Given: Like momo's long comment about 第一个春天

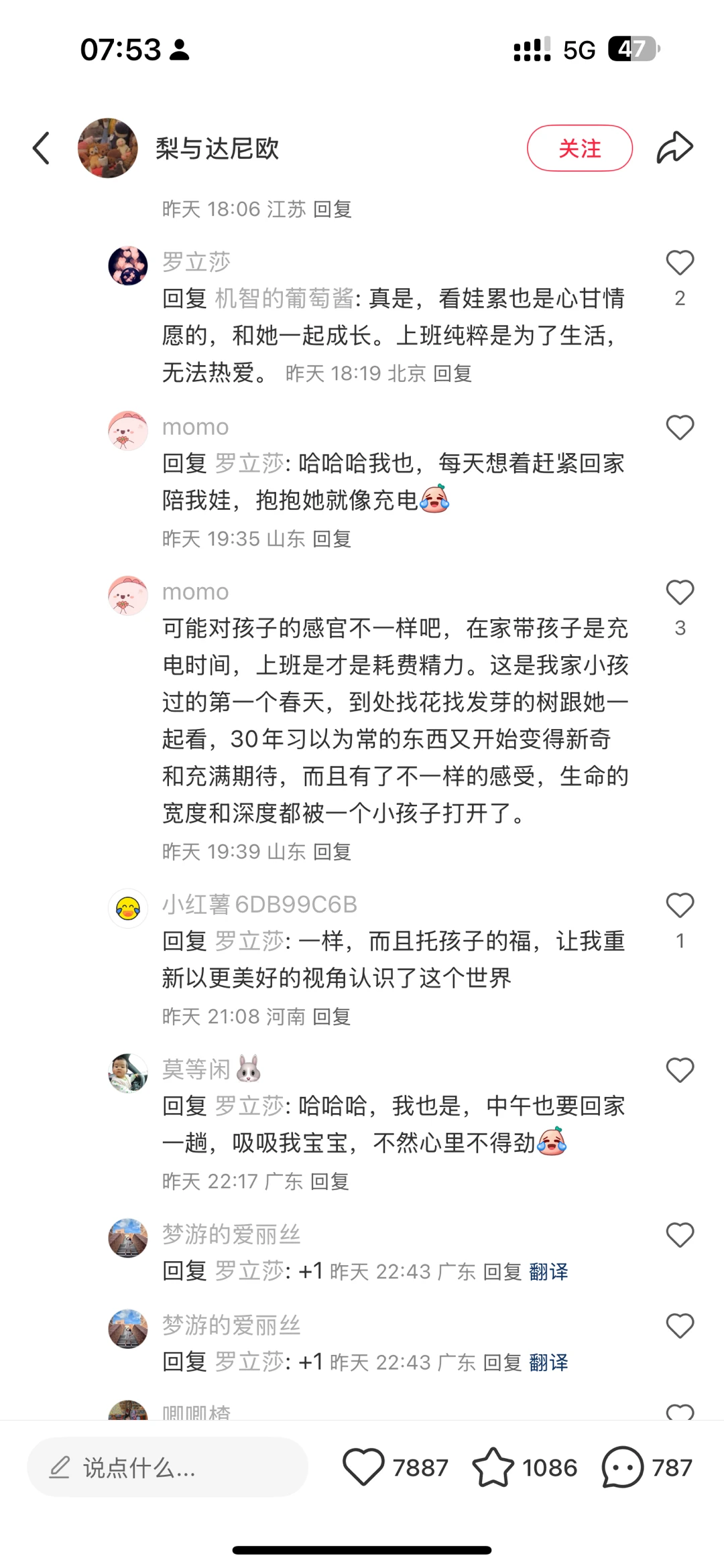Looking at the screenshot, I should coord(679,592).
